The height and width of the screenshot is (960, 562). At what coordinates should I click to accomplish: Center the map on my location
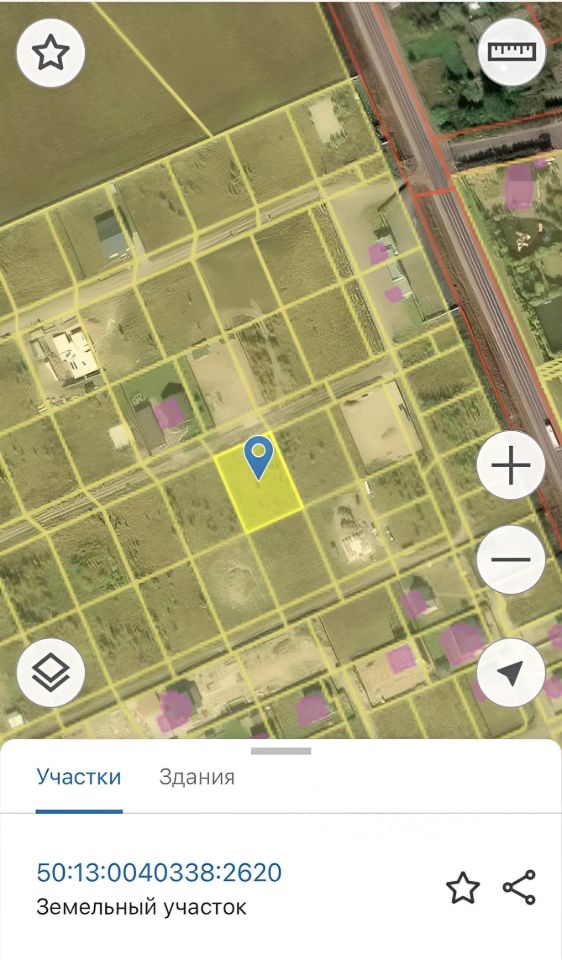[511, 672]
